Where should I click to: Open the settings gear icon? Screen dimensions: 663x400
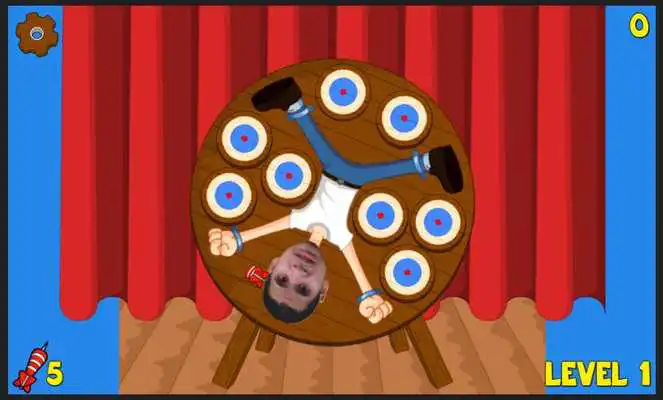click(x=37, y=34)
